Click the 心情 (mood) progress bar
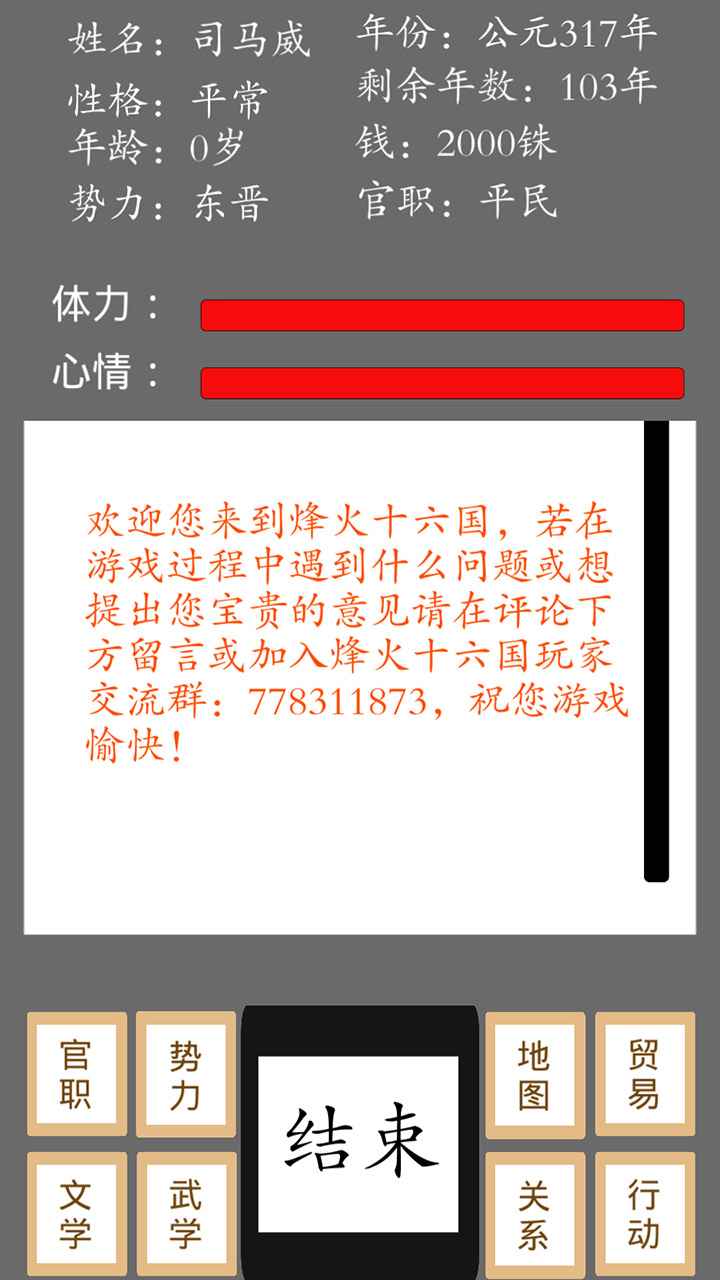The width and height of the screenshot is (720, 1280). point(440,381)
